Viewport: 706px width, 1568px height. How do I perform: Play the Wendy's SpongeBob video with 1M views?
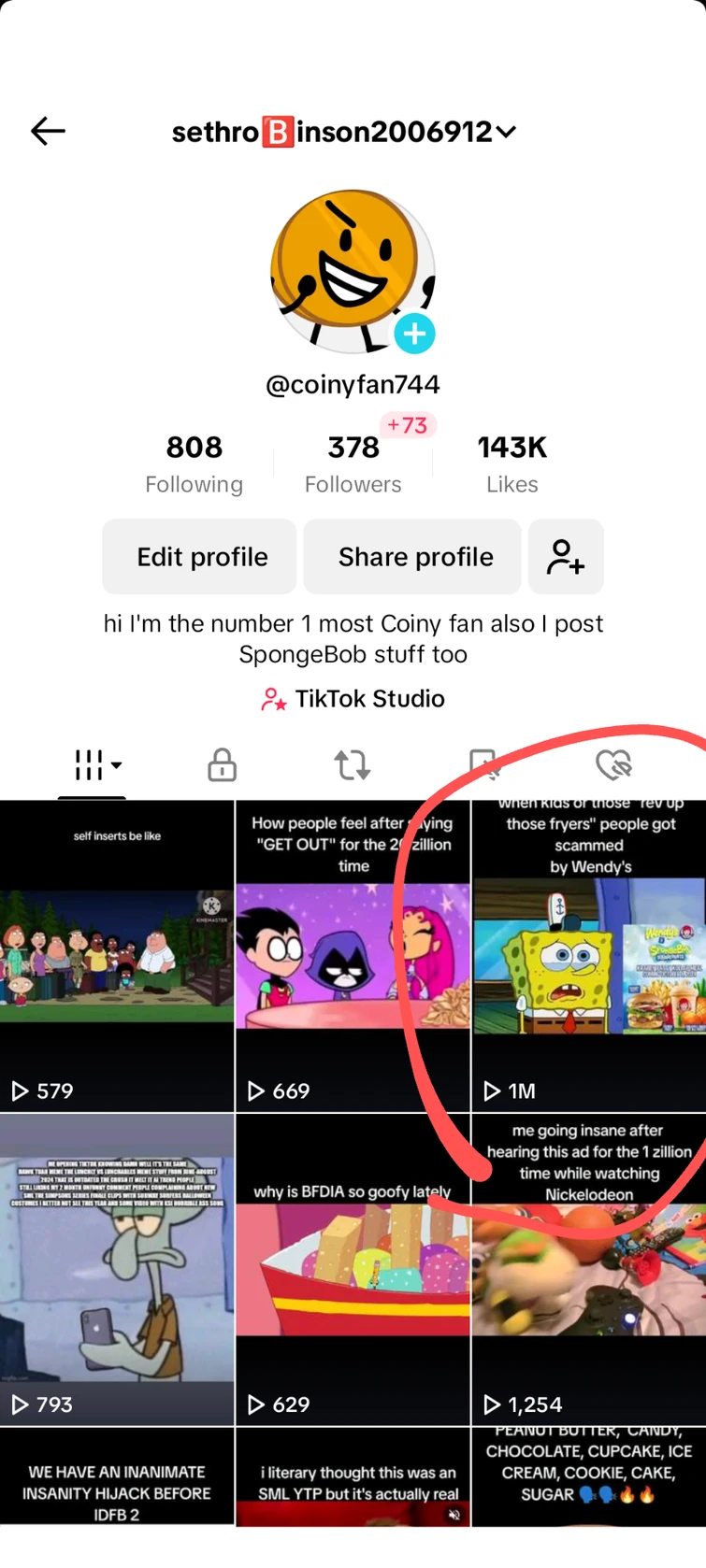pos(588,955)
